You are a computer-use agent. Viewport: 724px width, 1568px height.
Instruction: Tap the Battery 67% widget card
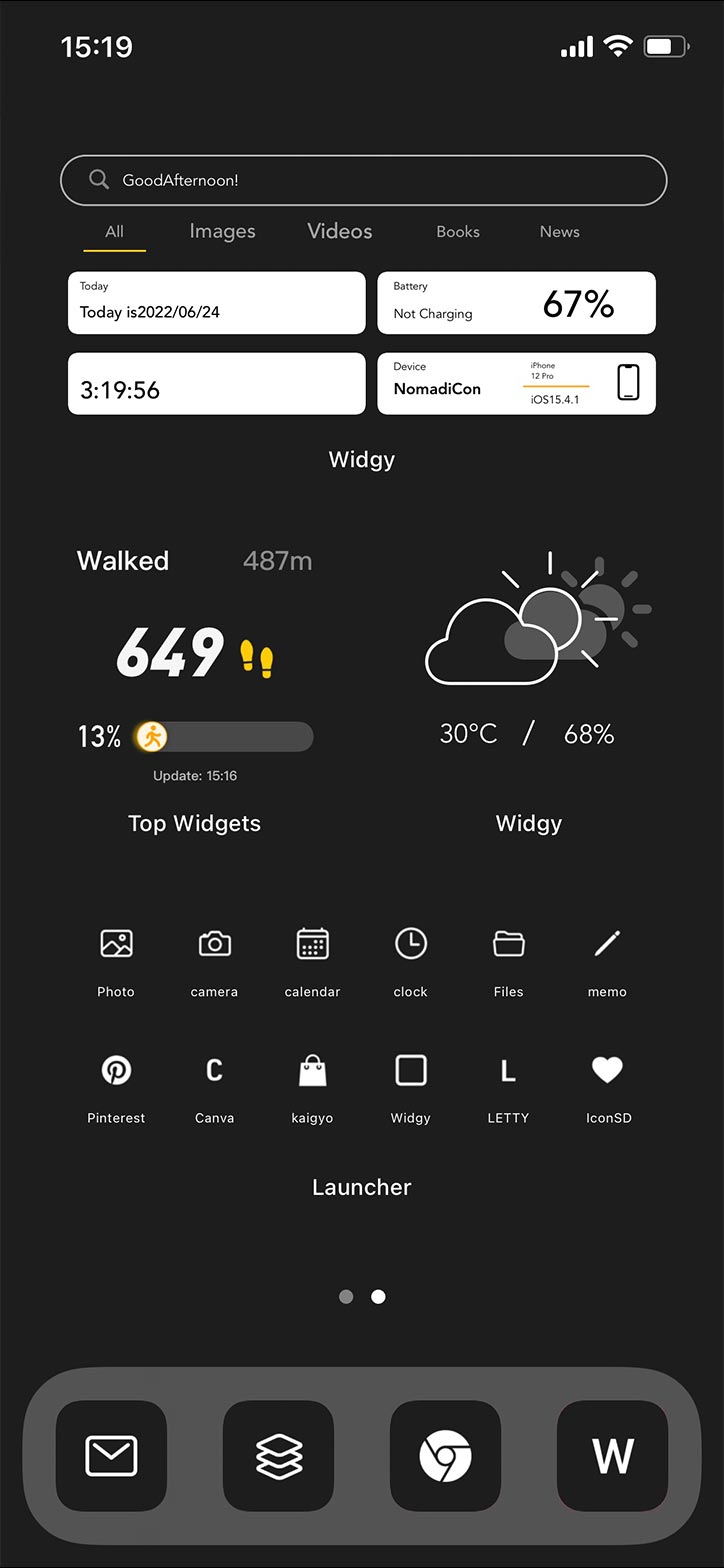point(516,303)
